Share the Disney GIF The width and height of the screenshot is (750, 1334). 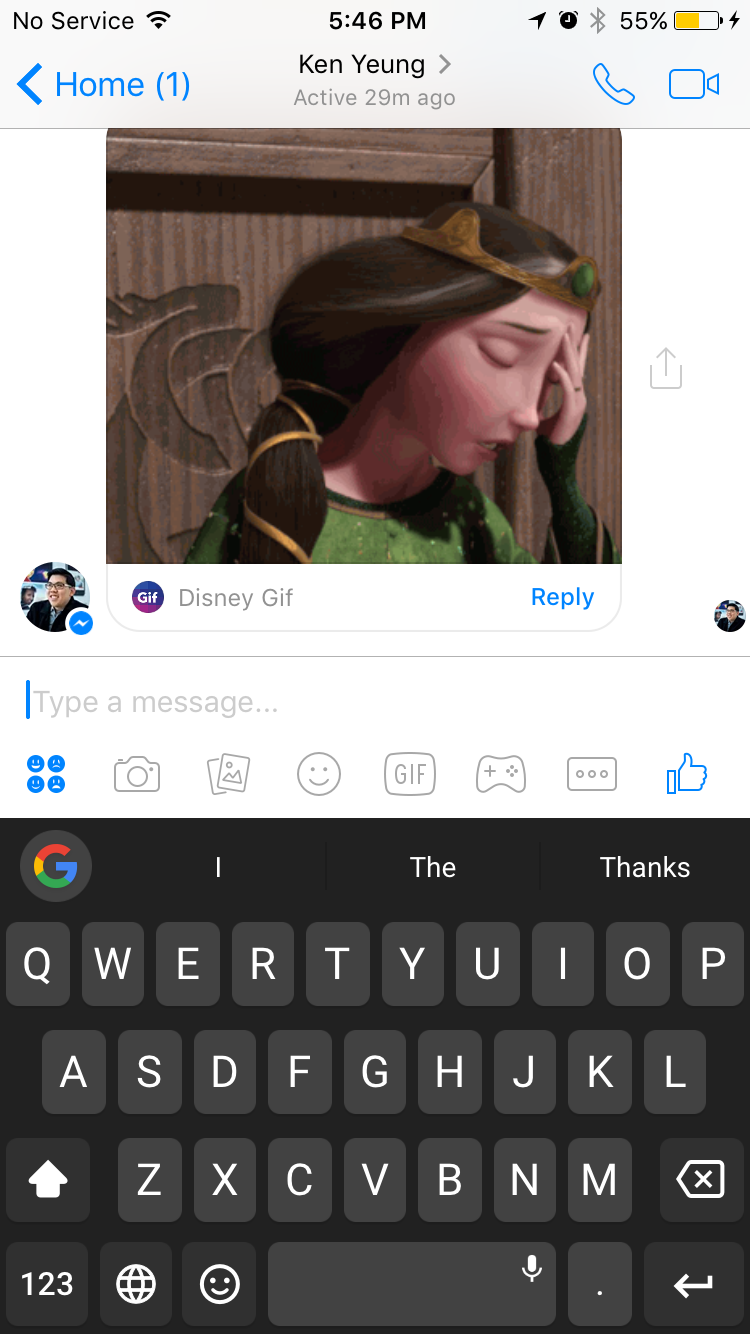click(666, 368)
